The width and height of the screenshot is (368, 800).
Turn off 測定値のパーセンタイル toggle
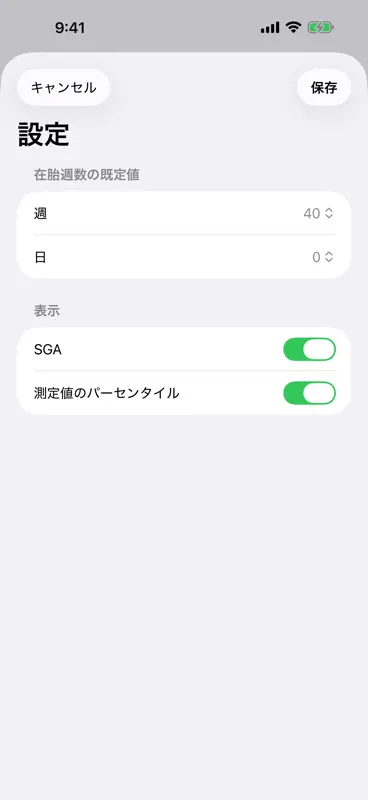[x=309, y=393]
